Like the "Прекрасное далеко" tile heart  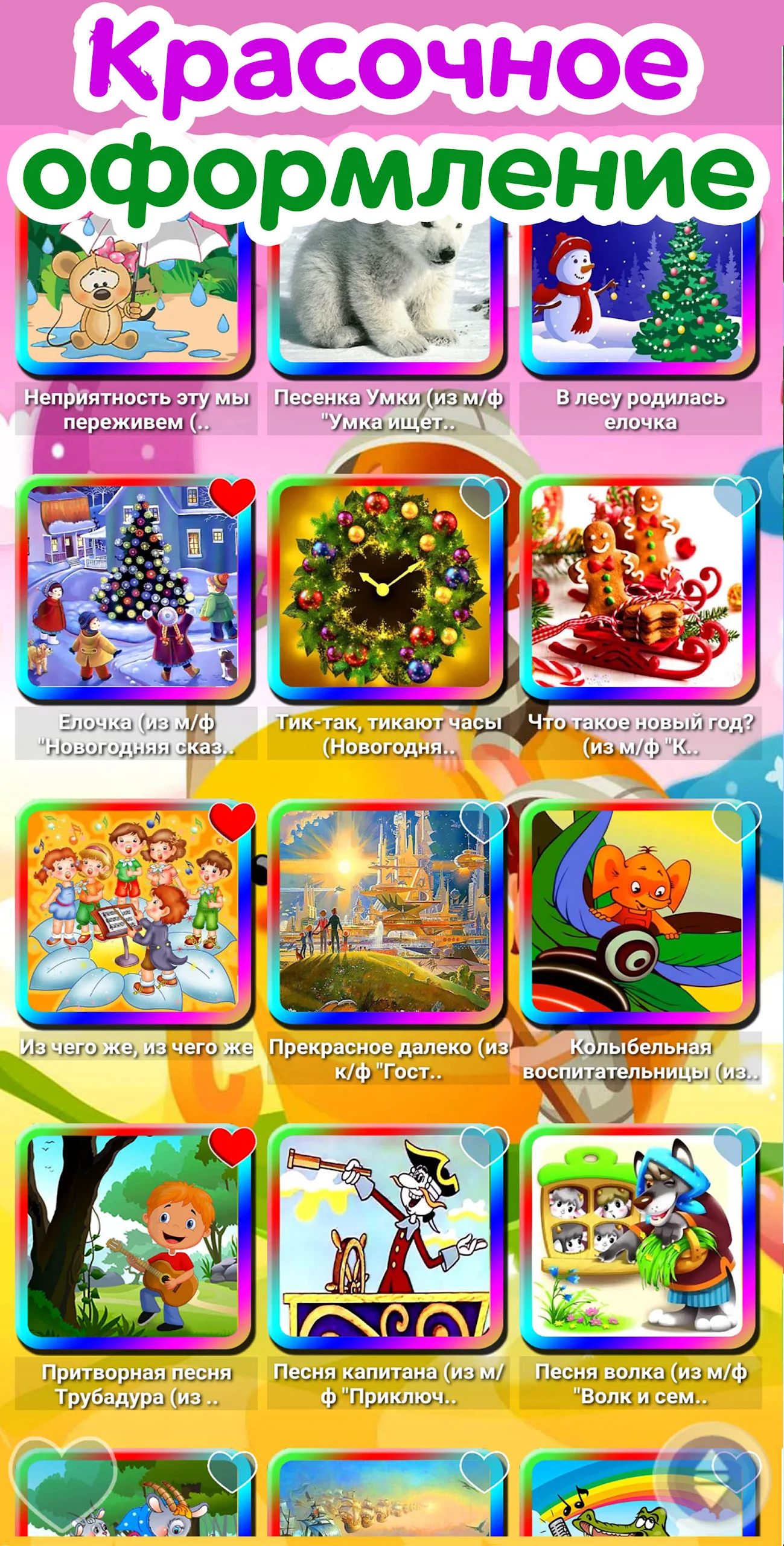[x=484, y=821]
